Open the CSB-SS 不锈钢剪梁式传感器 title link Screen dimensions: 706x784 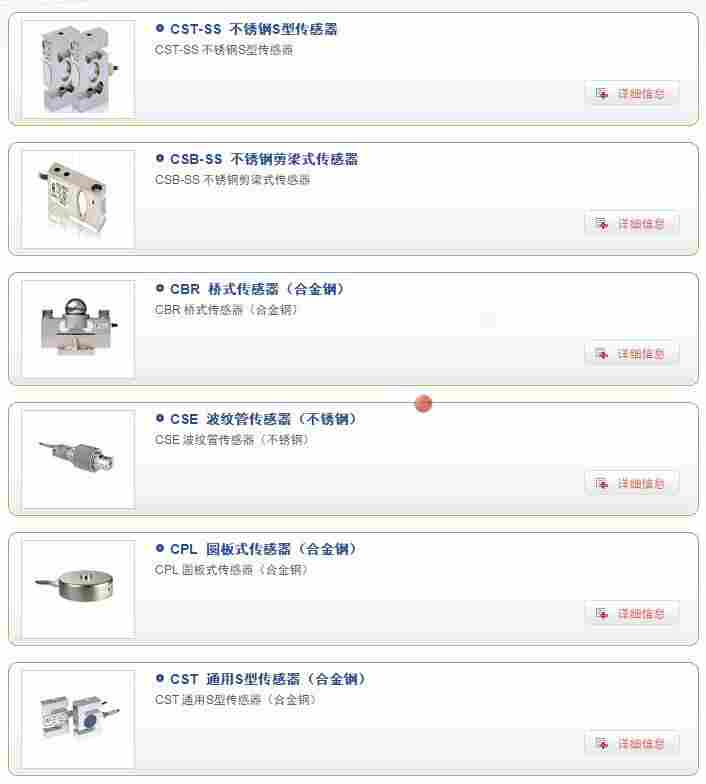pyautogui.click(x=263, y=159)
